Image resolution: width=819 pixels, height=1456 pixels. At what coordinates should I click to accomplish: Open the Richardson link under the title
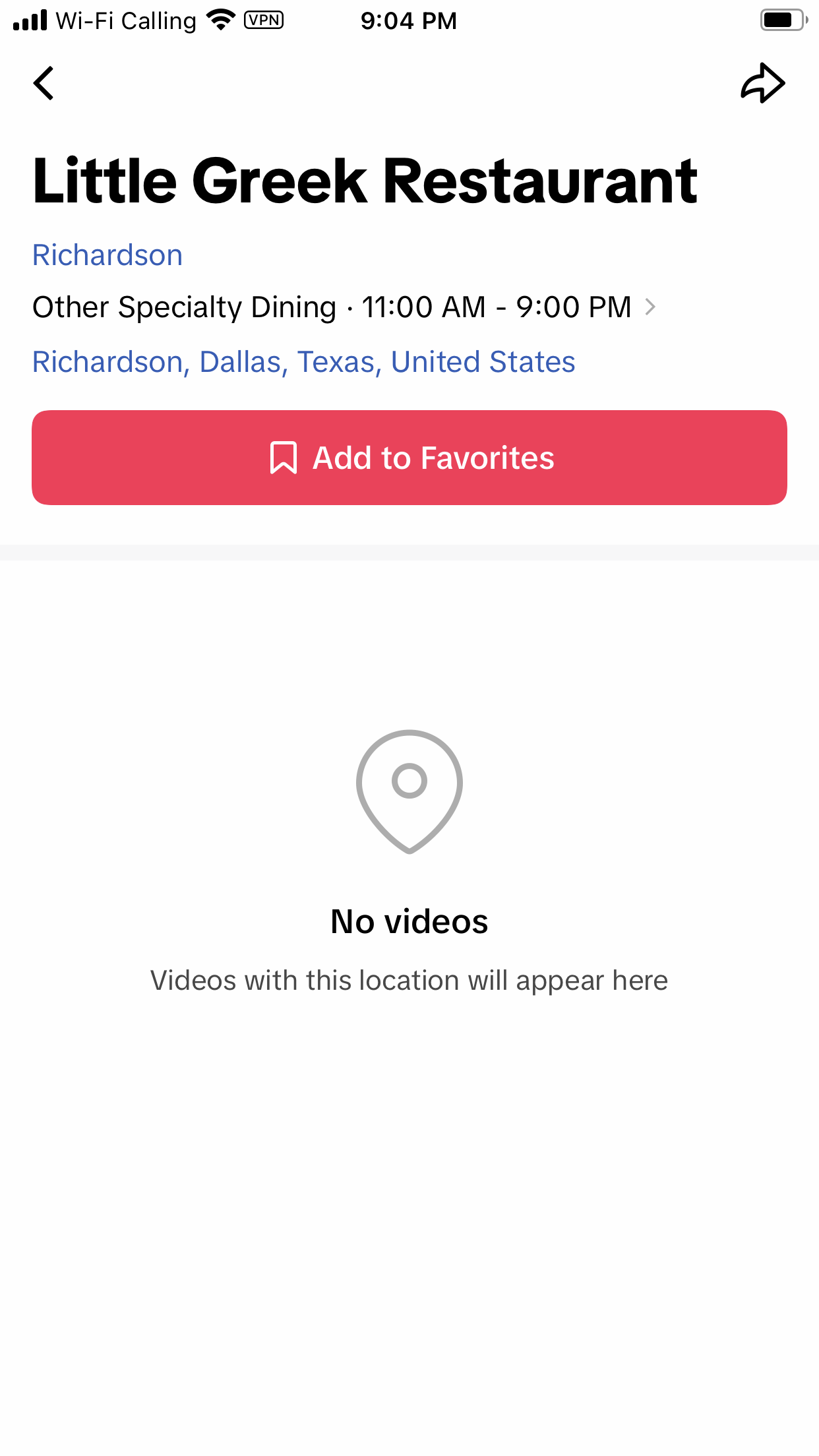point(107,255)
